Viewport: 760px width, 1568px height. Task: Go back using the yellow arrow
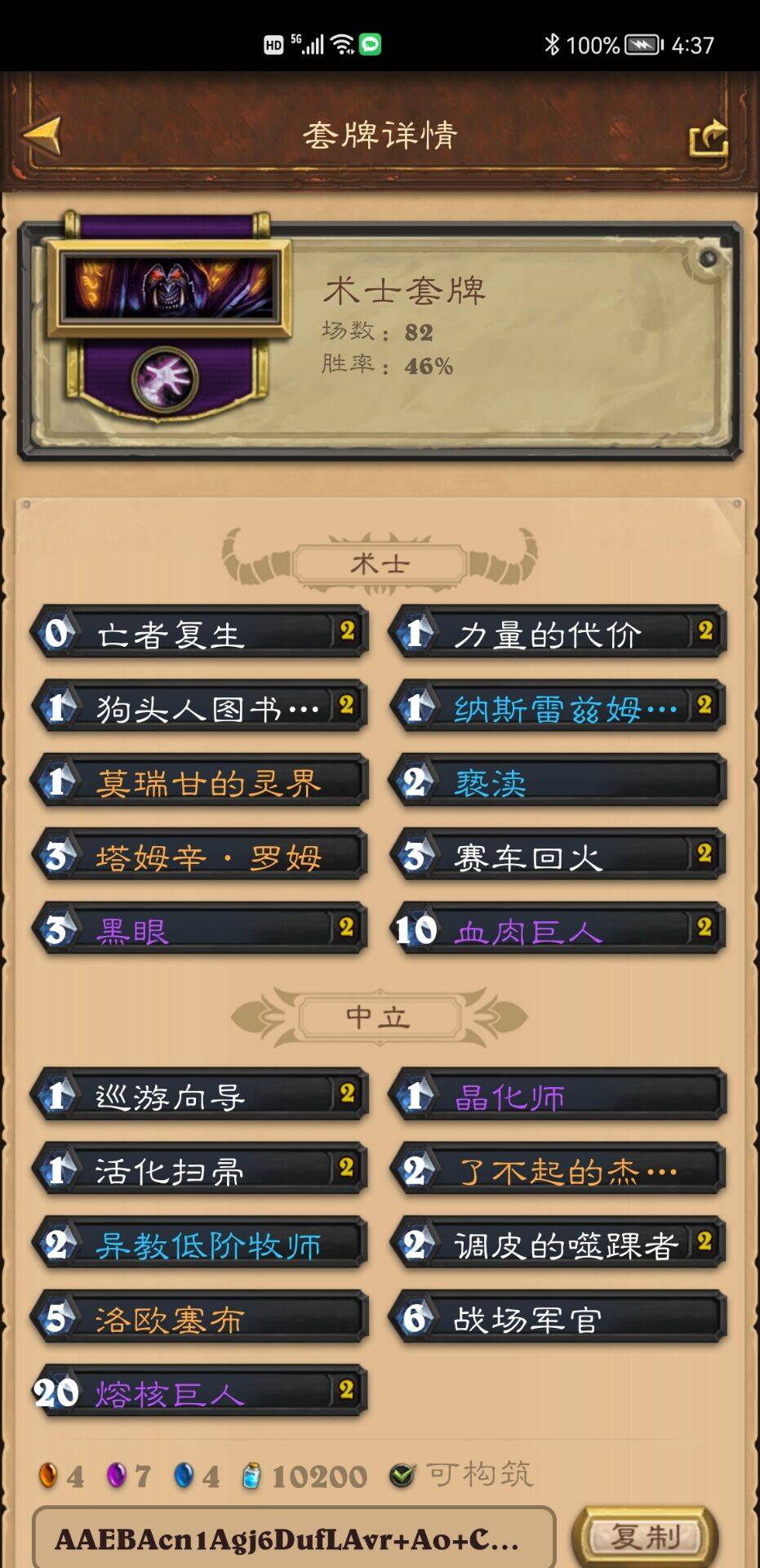pyautogui.click(x=42, y=135)
